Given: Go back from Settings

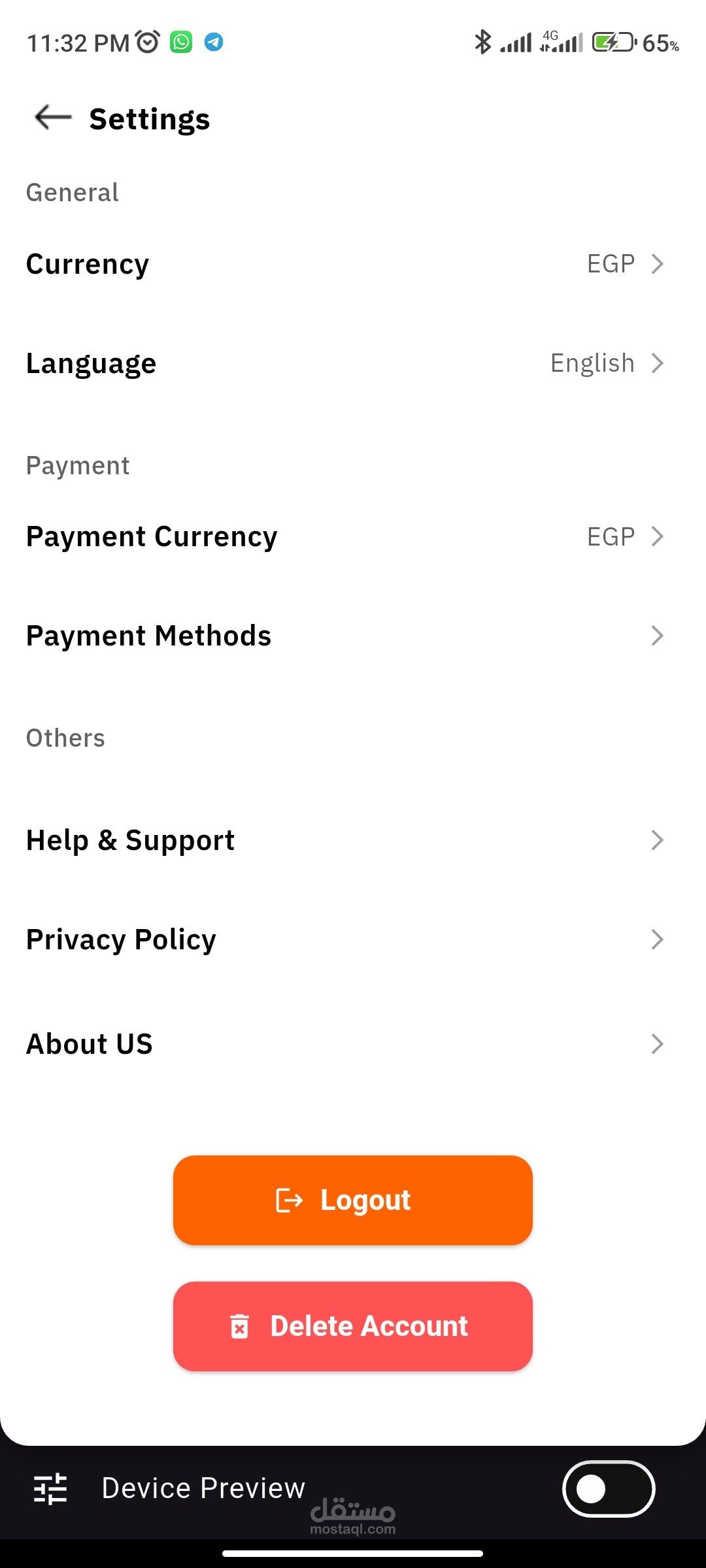Looking at the screenshot, I should 53,118.
